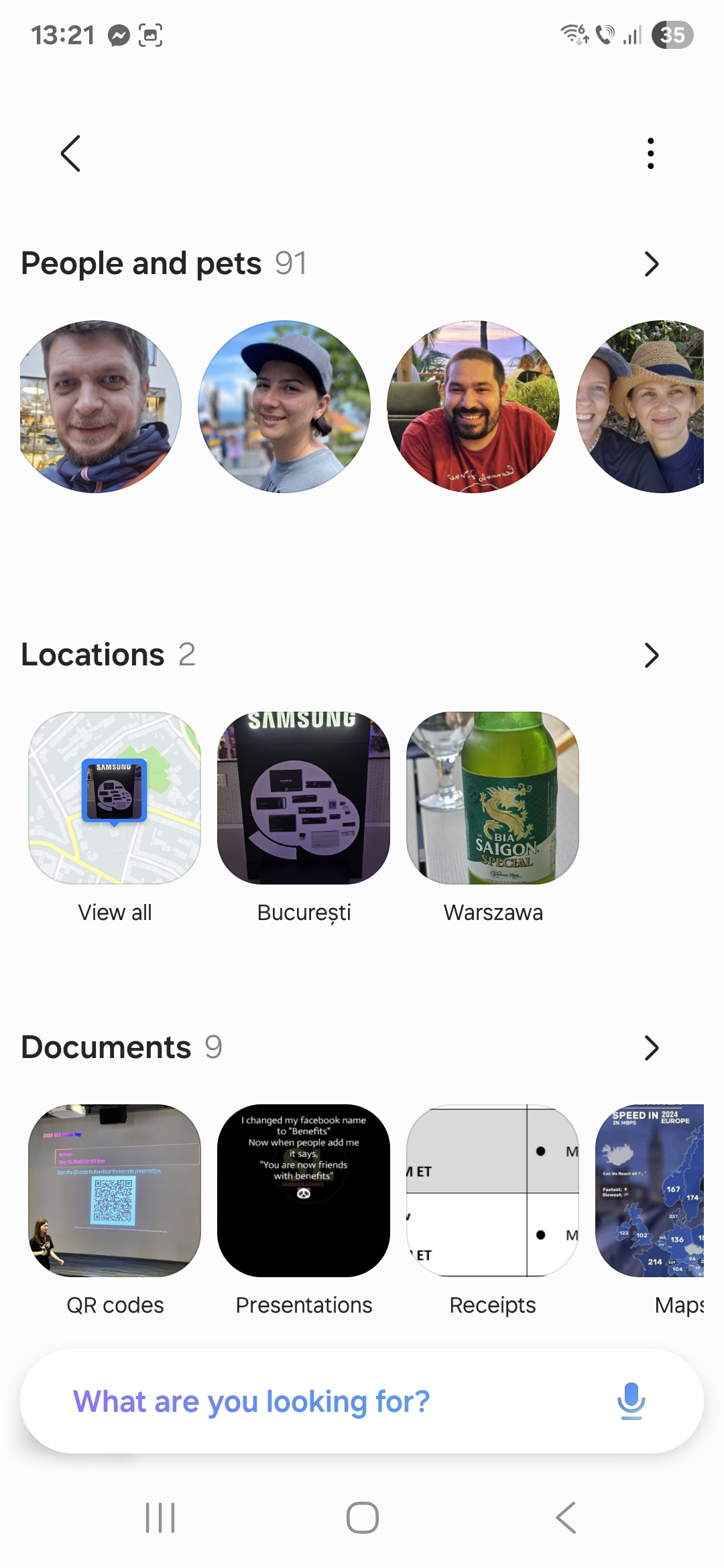Start voice search with the microphone
The height and width of the screenshot is (1568, 724).
click(631, 1401)
